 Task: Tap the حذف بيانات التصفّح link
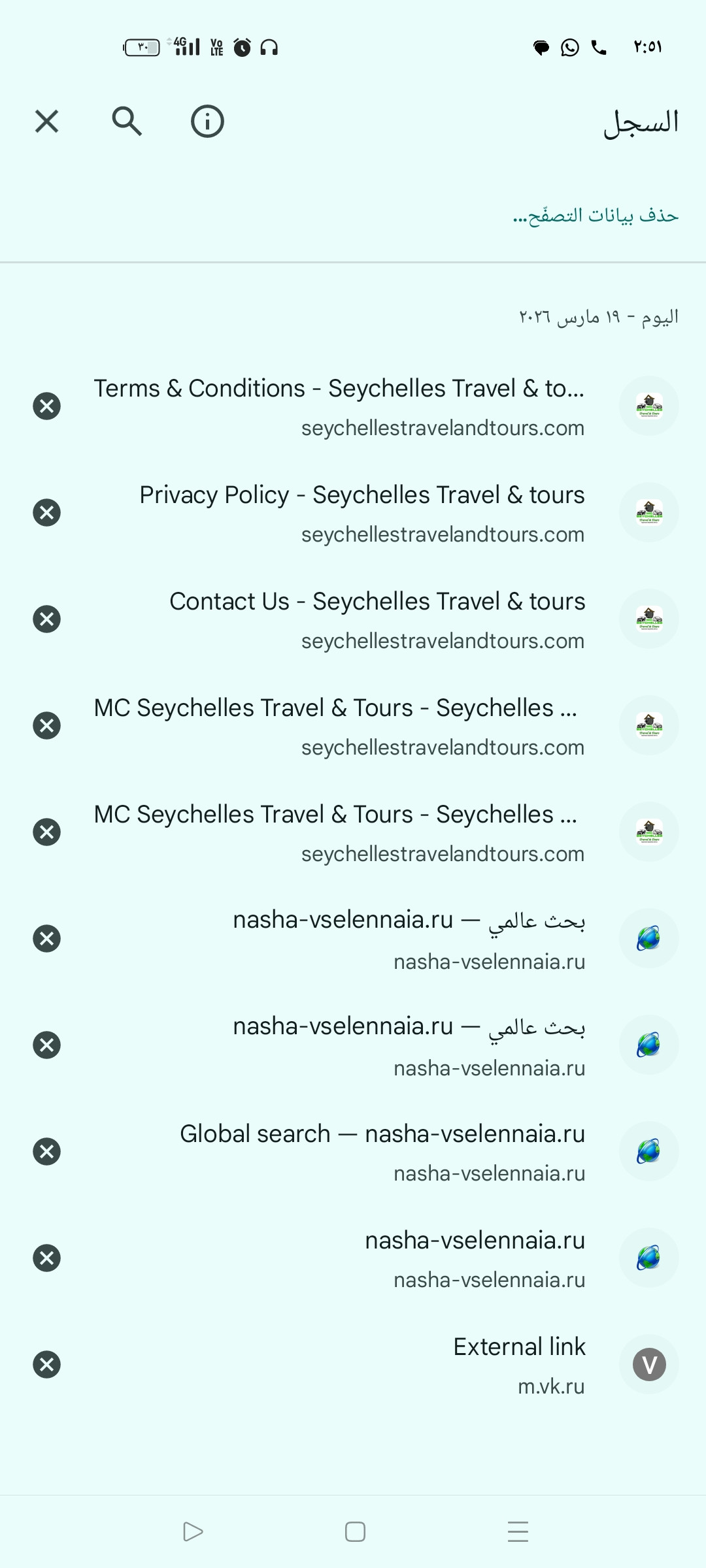click(596, 215)
